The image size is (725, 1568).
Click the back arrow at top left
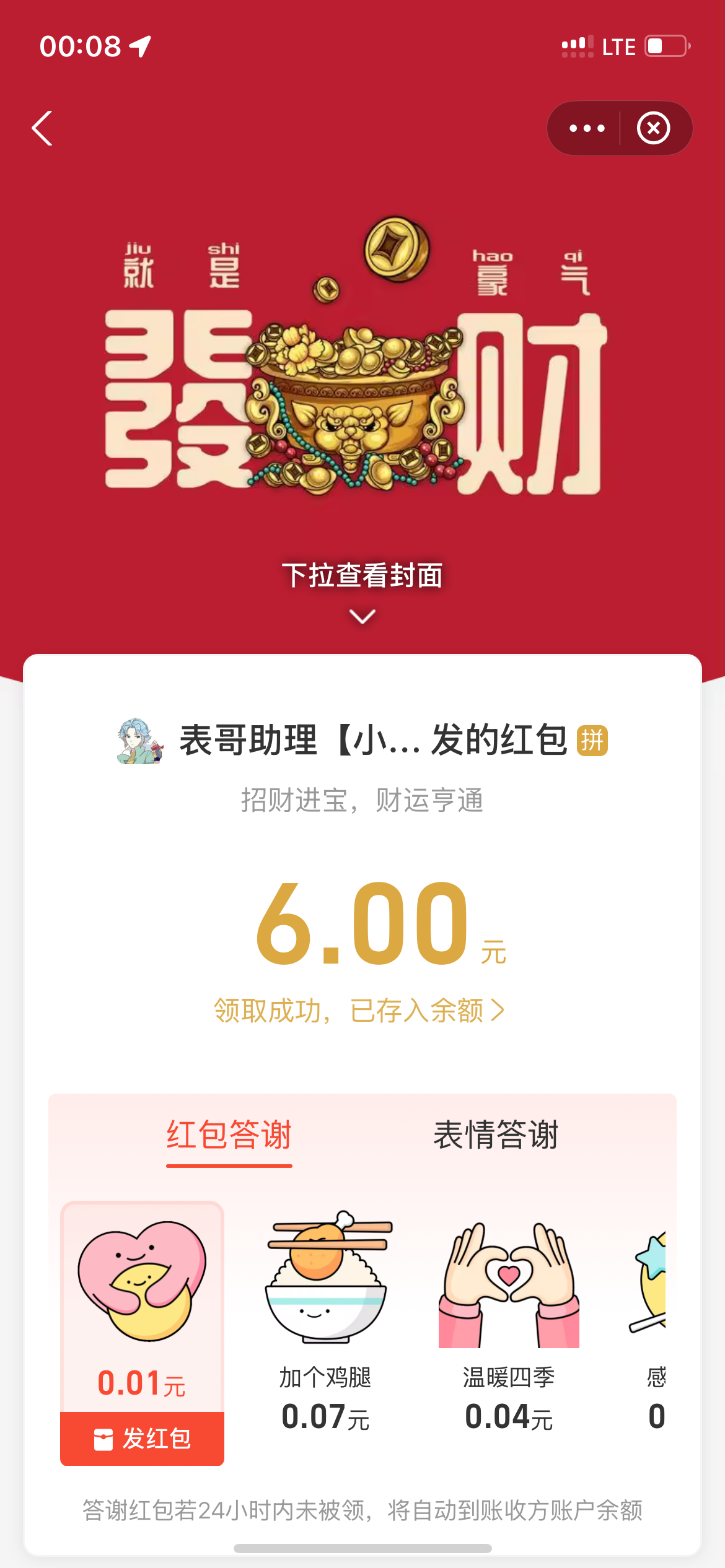pyautogui.click(x=41, y=128)
